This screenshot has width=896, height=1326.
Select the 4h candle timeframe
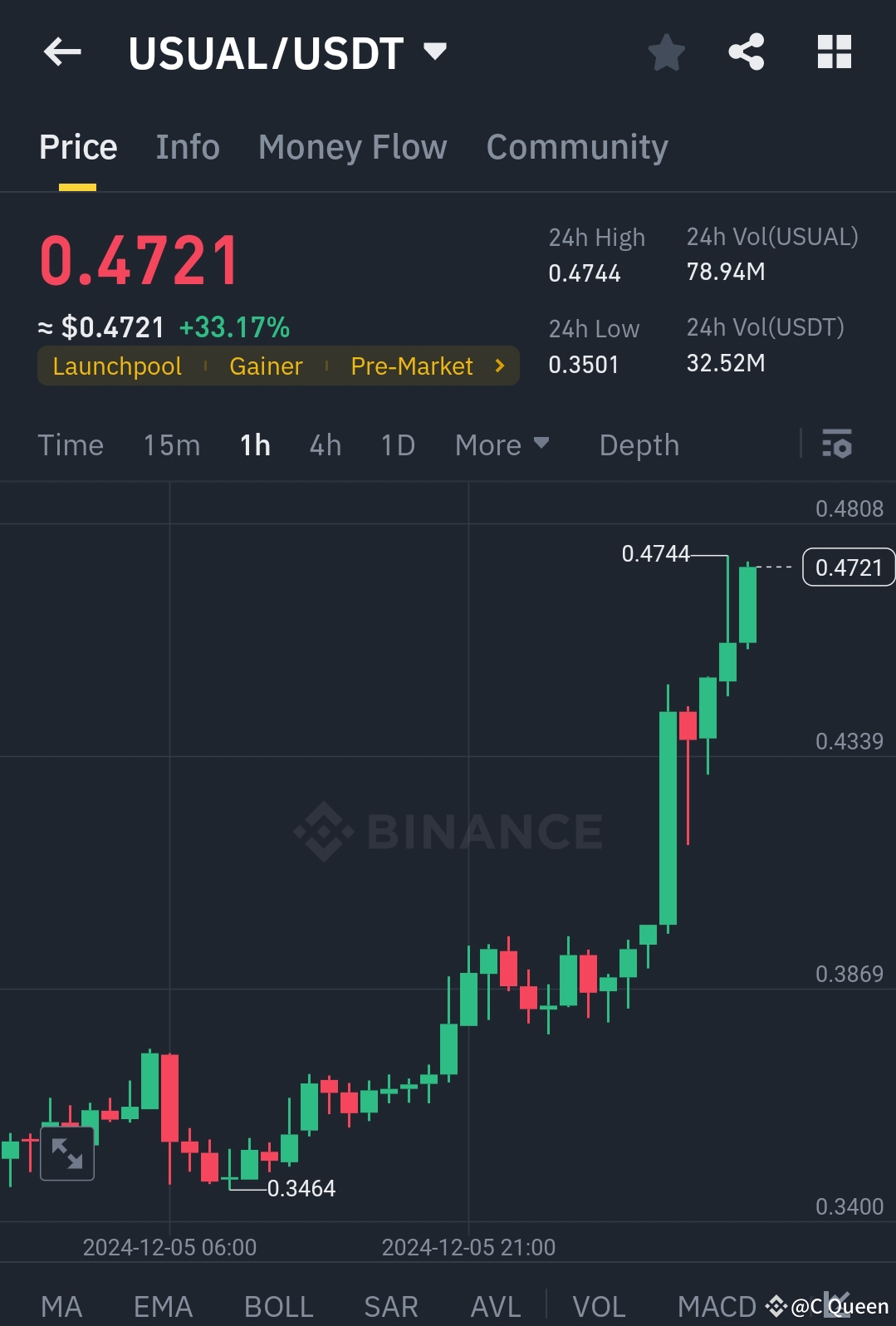(324, 445)
